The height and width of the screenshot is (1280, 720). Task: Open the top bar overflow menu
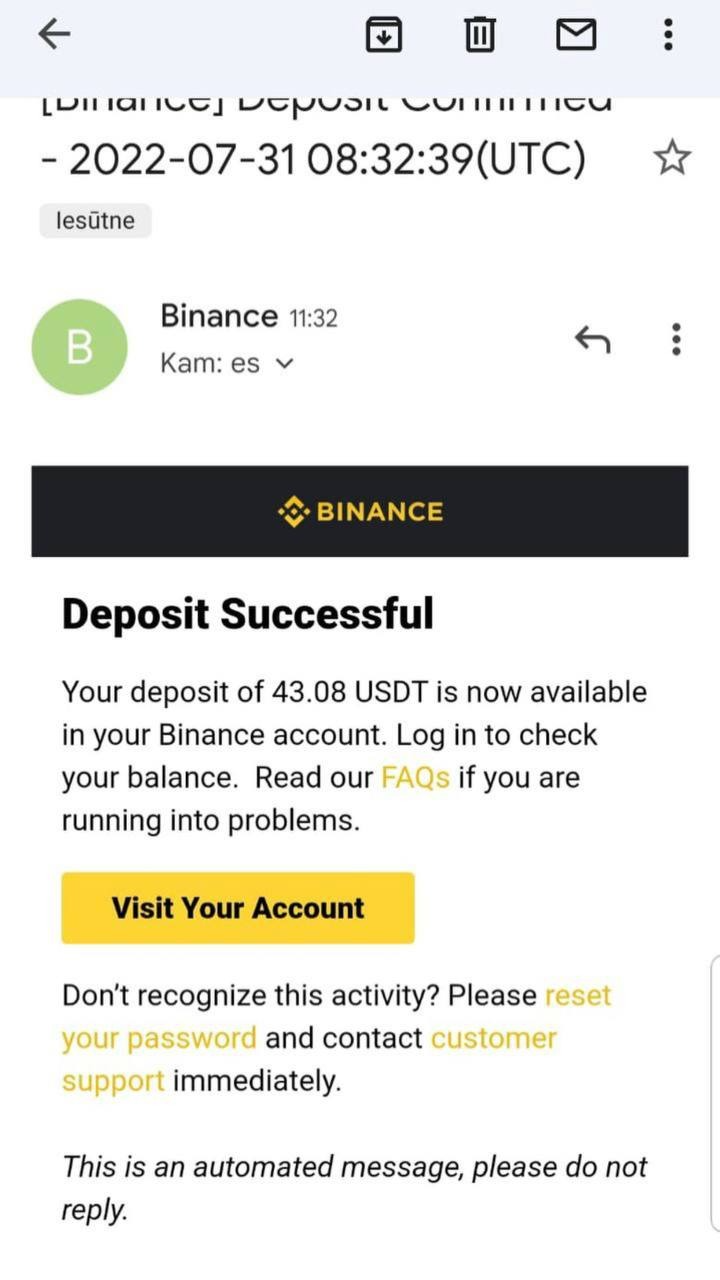coord(668,36)
